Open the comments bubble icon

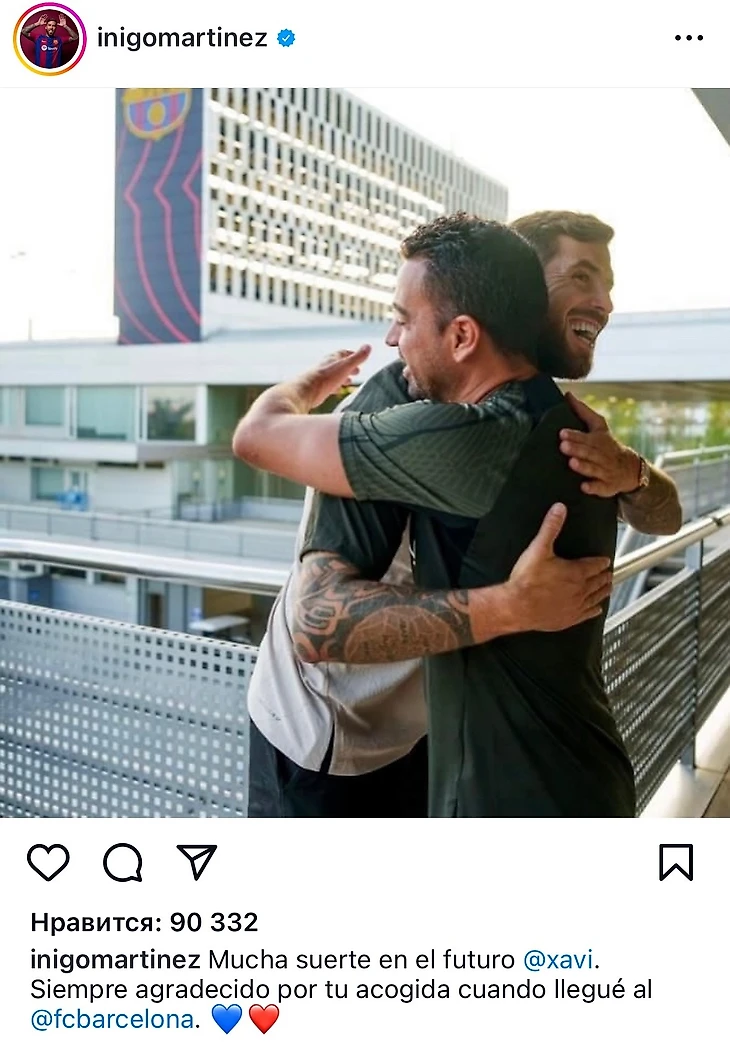(123, 862)
